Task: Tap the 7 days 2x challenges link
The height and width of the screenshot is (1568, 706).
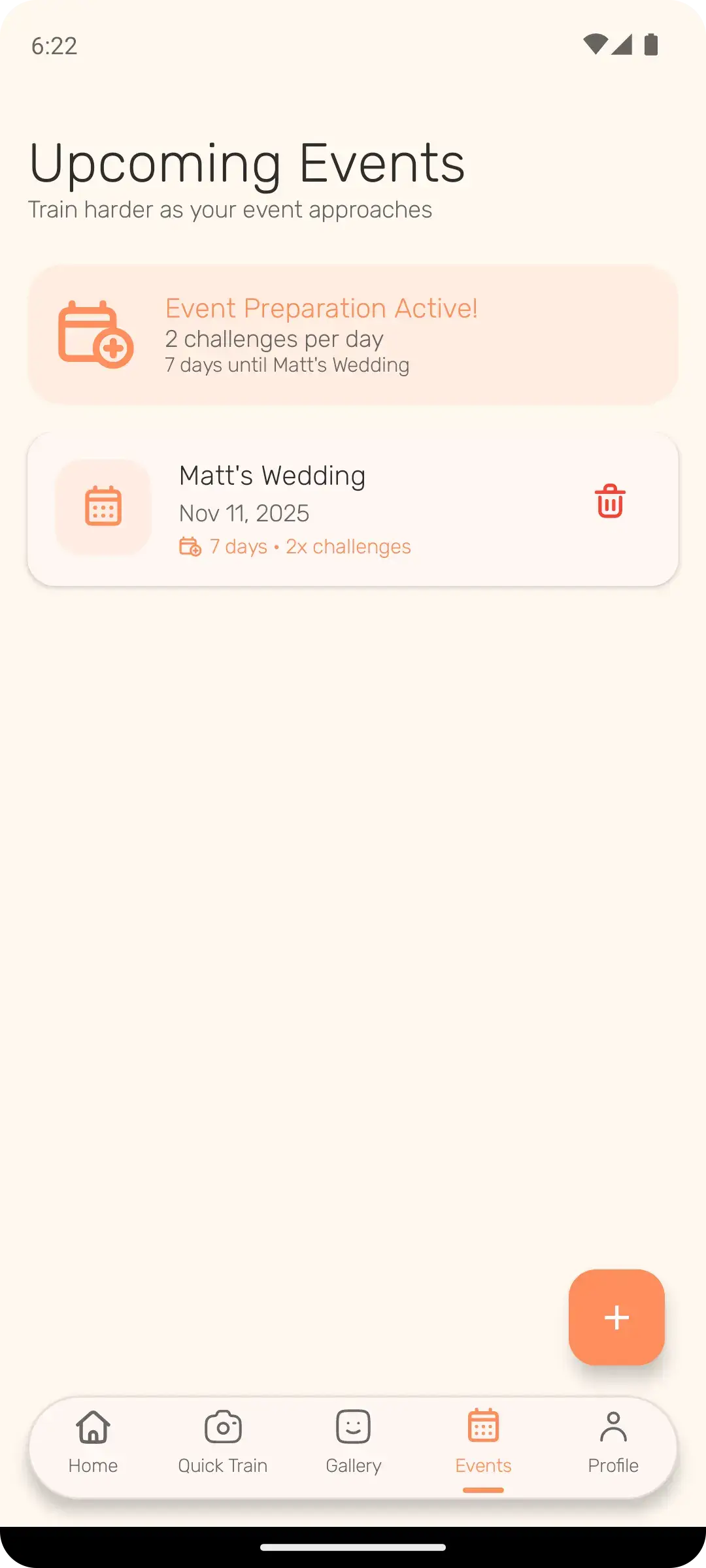Action: 309,546
